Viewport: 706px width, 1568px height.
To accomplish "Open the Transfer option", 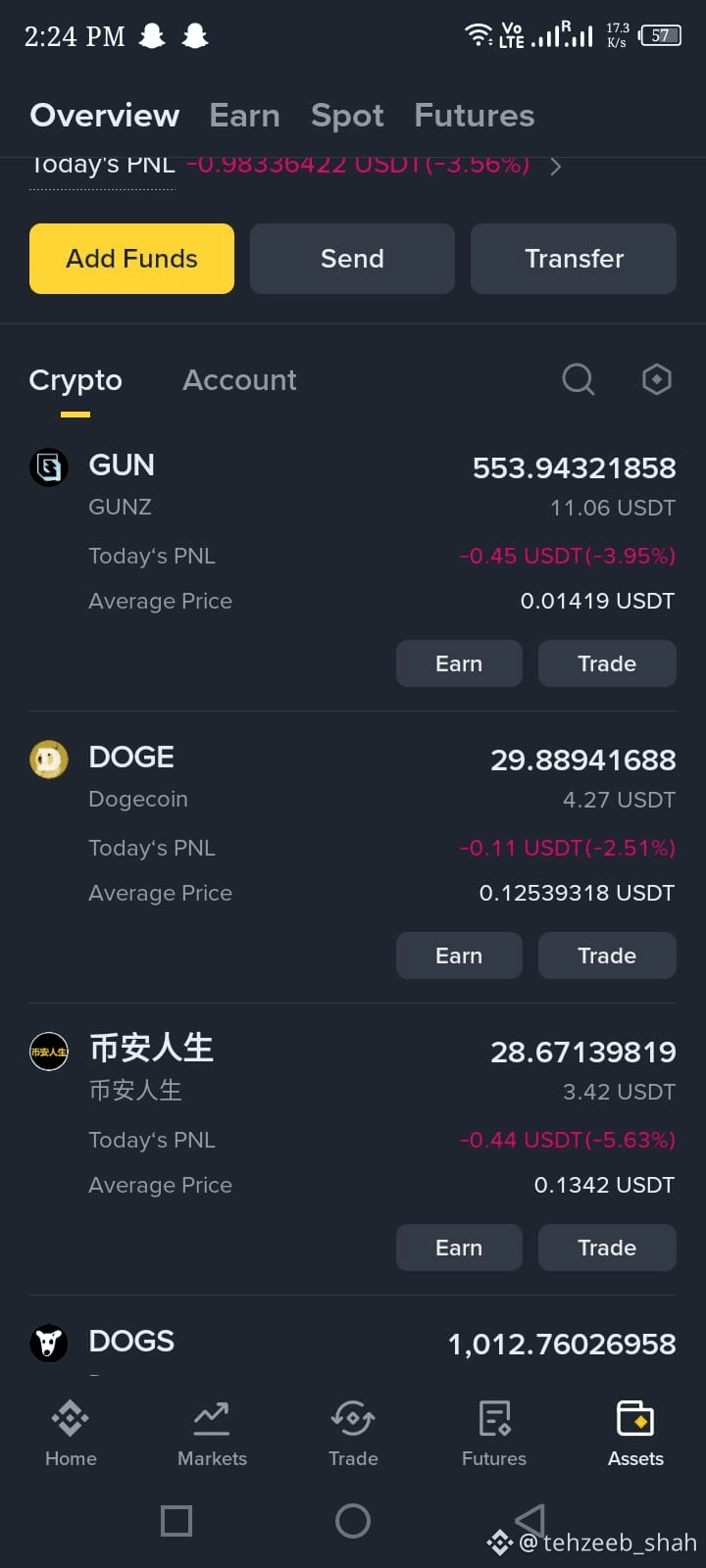I will [x=574, y=259].
